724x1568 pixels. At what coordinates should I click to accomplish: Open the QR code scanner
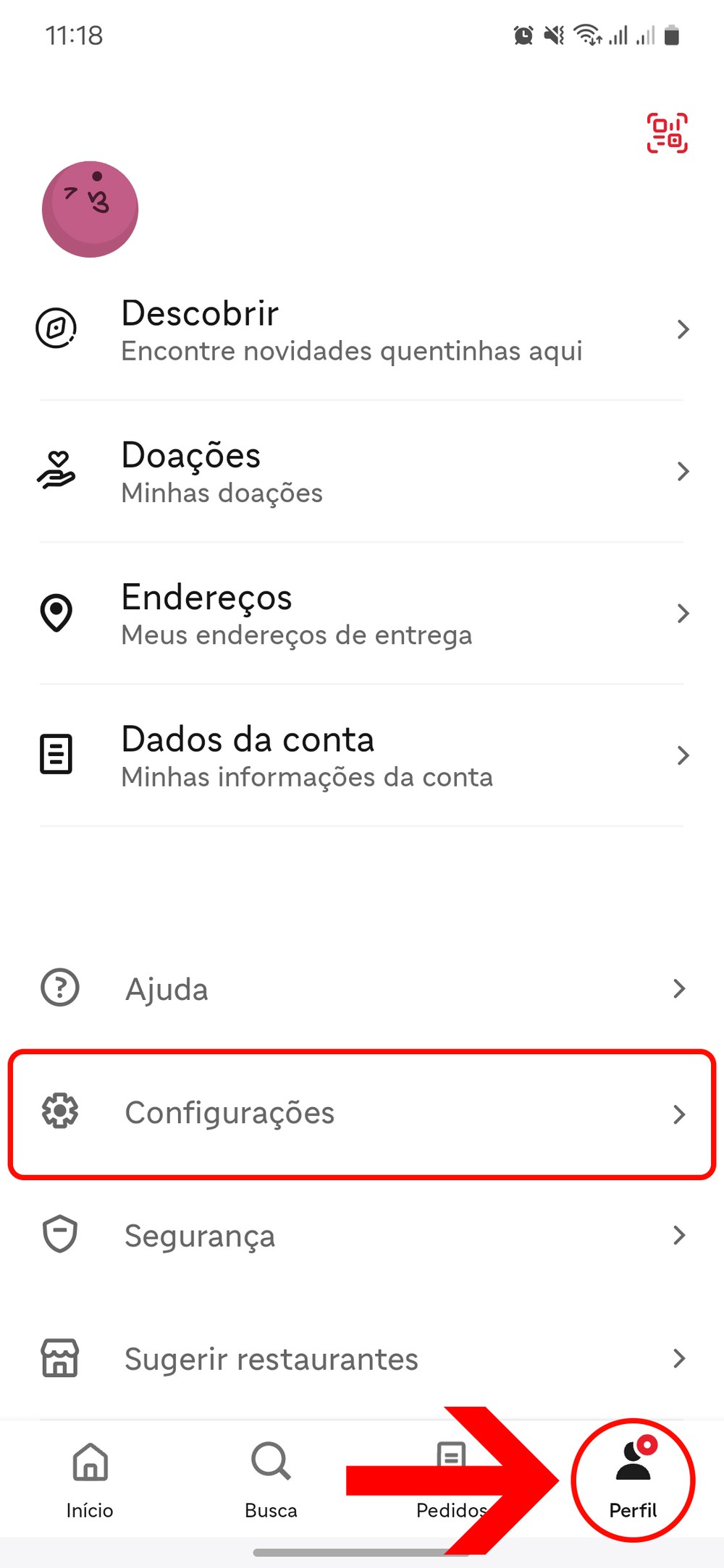pyautogui.click(x=667, y=133)
